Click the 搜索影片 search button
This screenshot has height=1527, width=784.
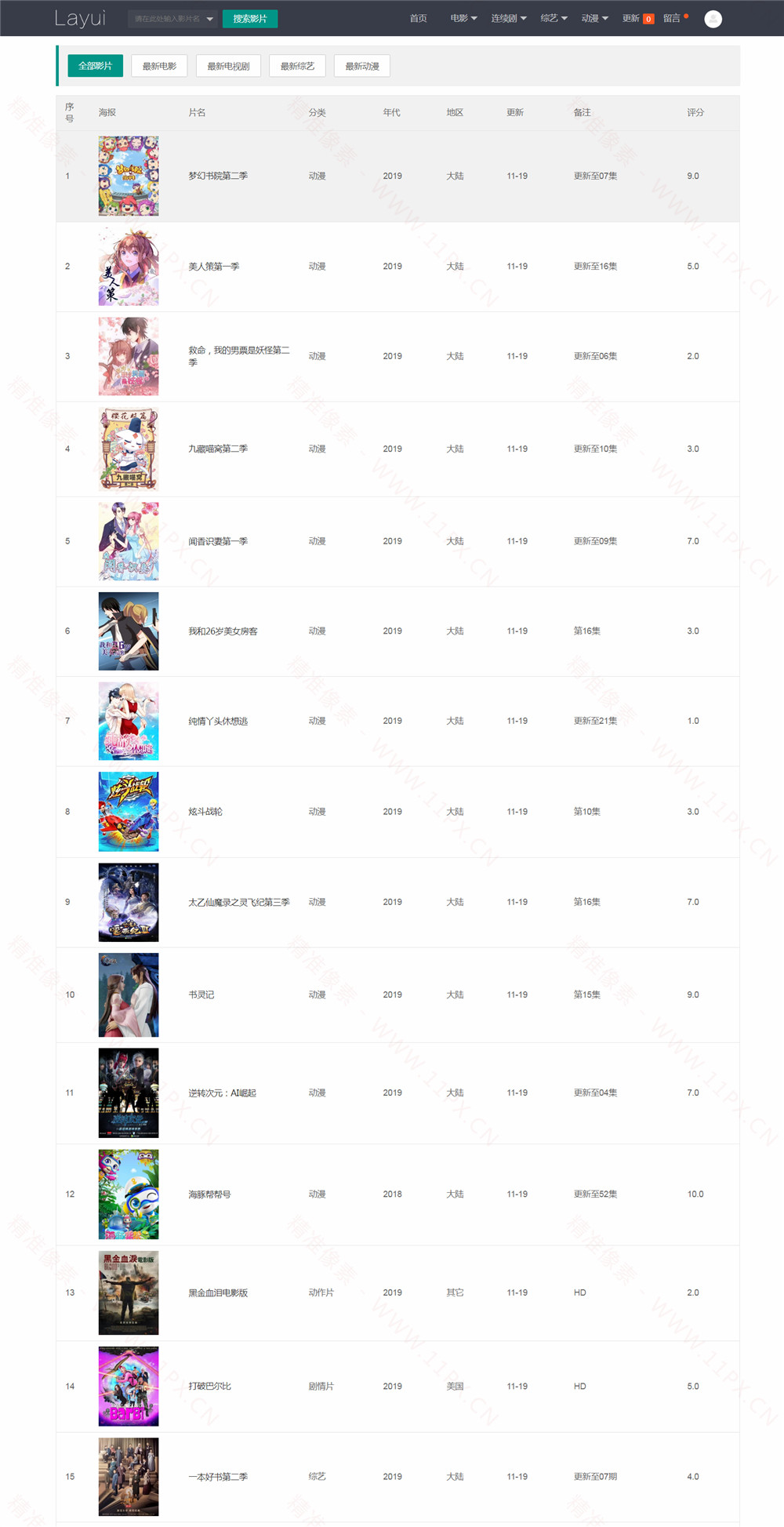tap(250, 19)
